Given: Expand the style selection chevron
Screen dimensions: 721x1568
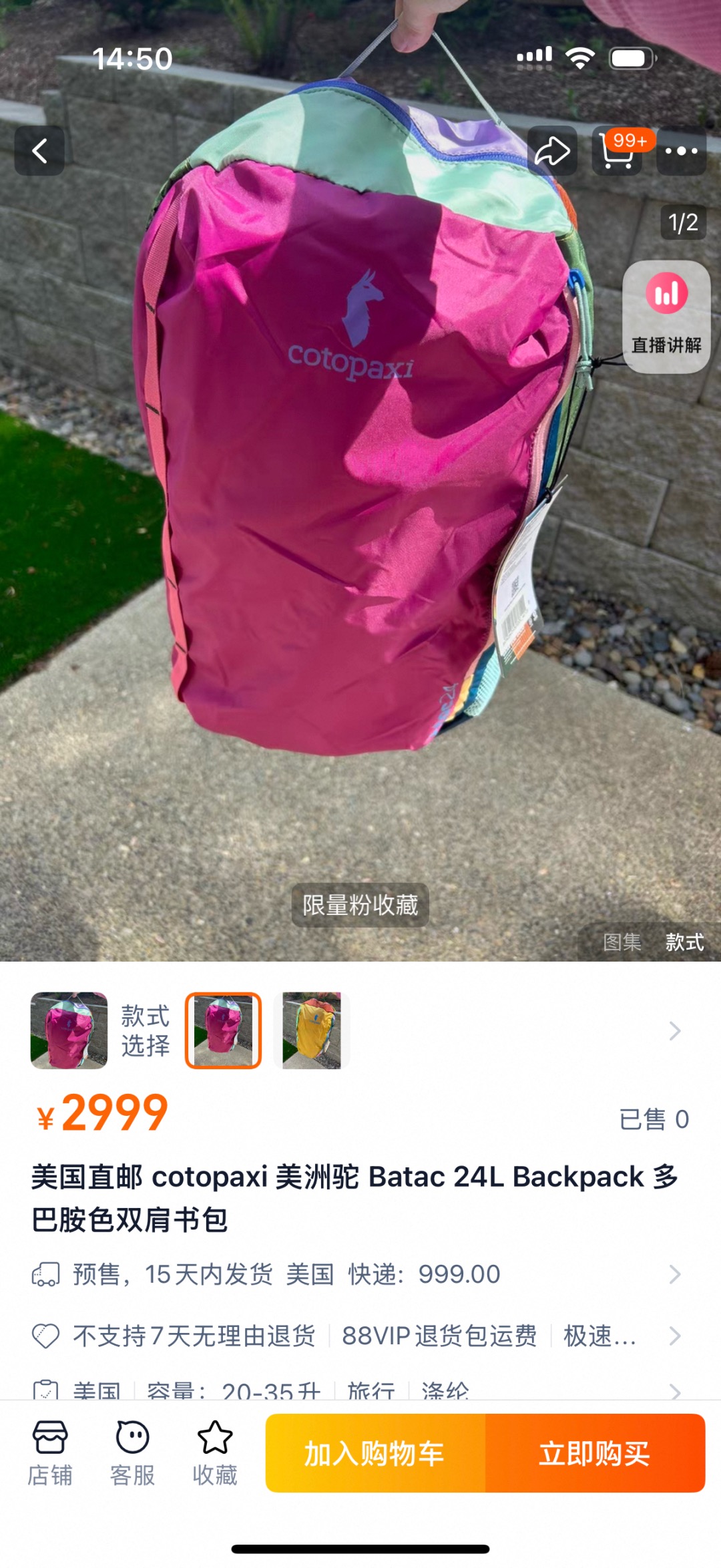Looking at the screenshot, I should pyautogui.click(x=675, y=1031).
